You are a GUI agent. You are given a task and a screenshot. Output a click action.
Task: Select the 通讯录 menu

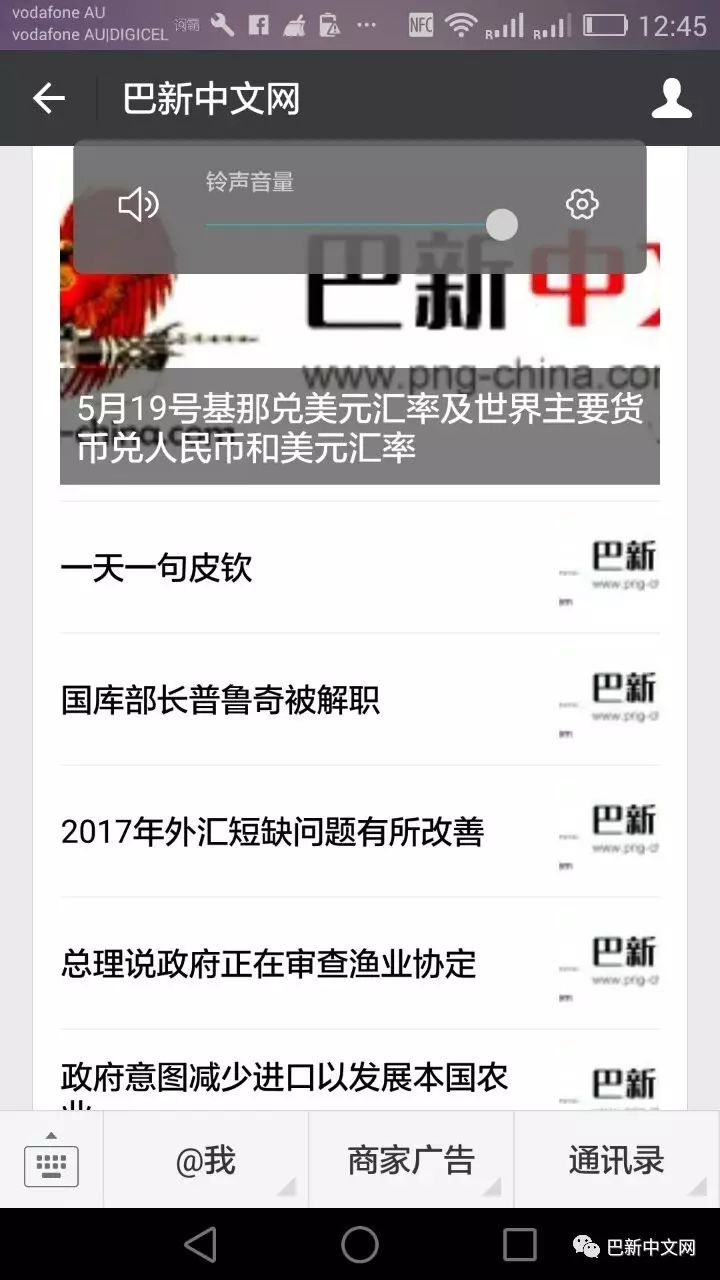(617, 1160)
